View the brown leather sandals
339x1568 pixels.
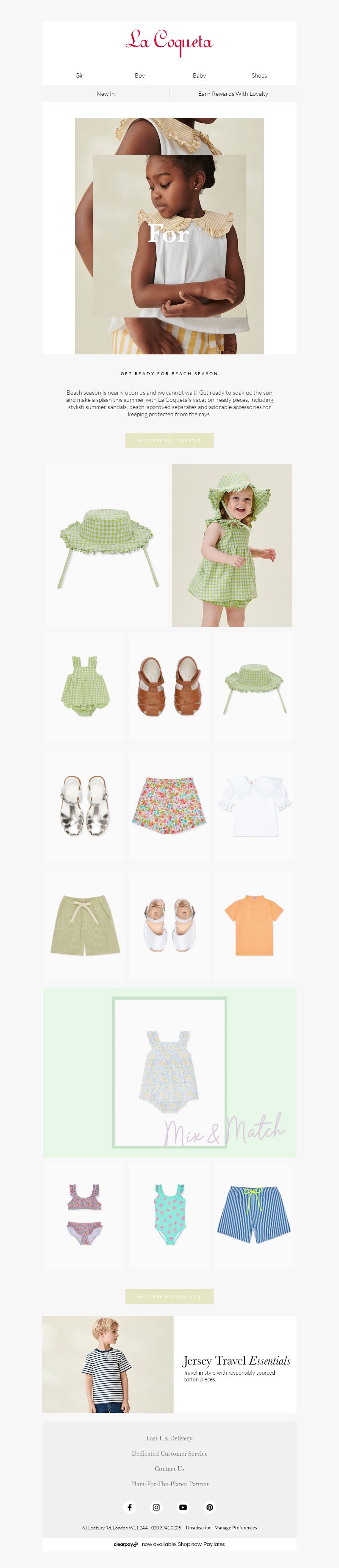pos(169,686)
